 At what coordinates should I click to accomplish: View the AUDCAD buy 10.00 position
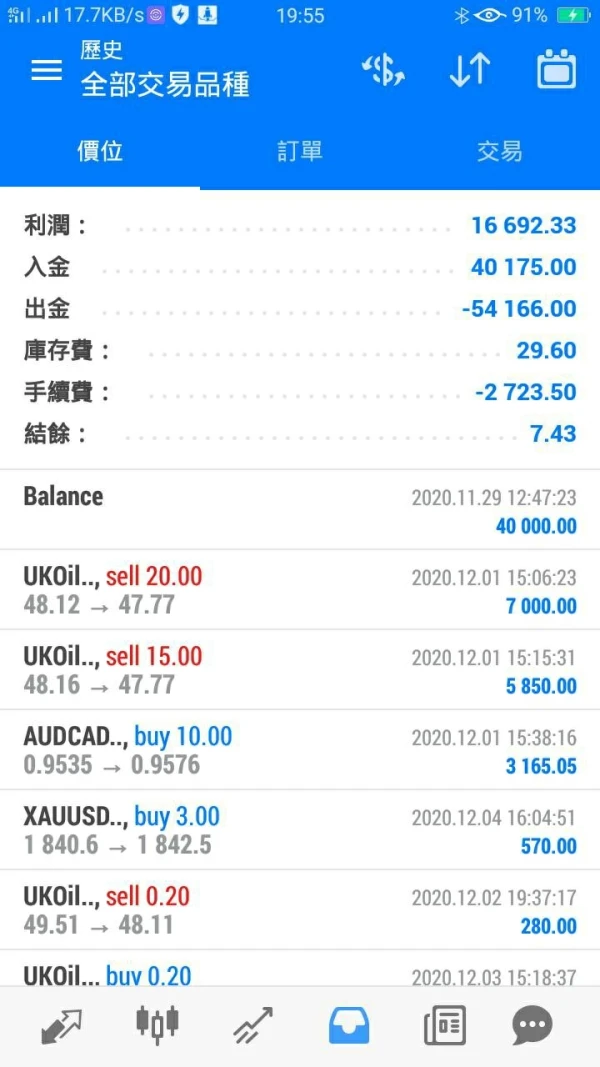(300, 750)
